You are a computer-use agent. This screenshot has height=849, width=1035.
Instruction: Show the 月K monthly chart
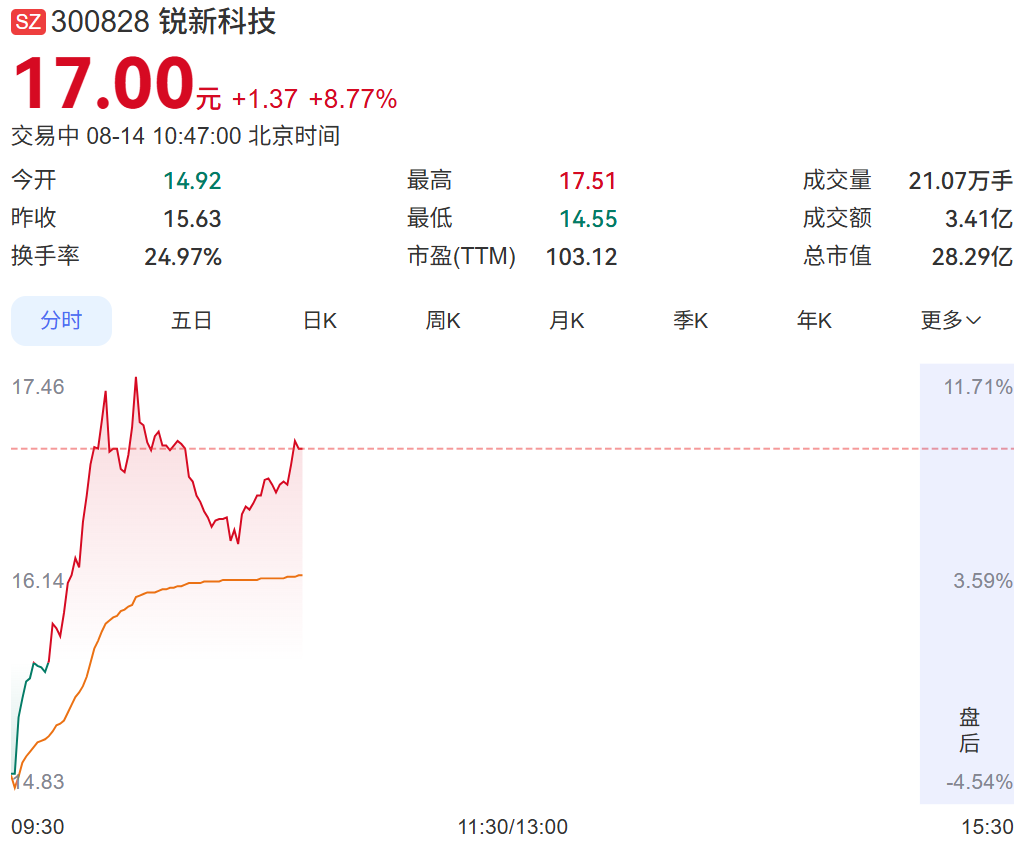tap(567, 321)
